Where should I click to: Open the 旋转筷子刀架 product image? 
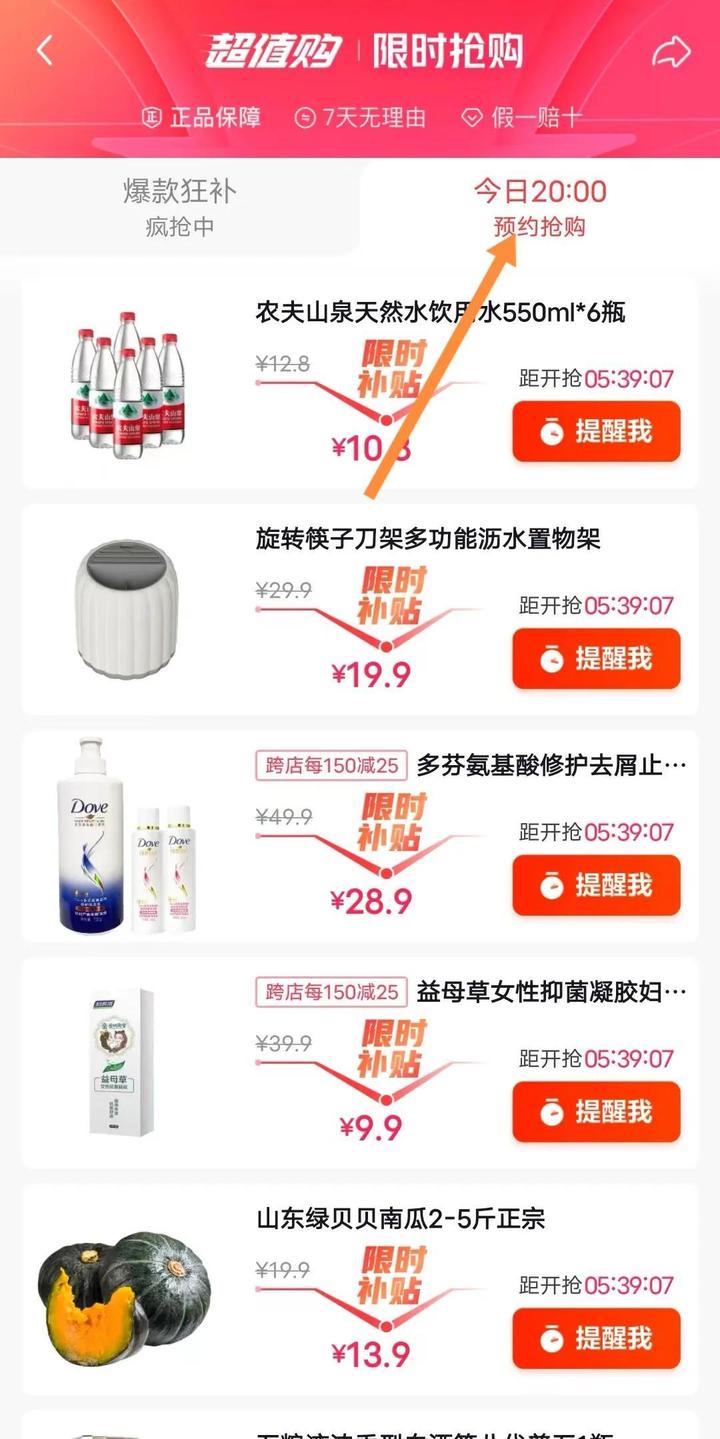126,609
